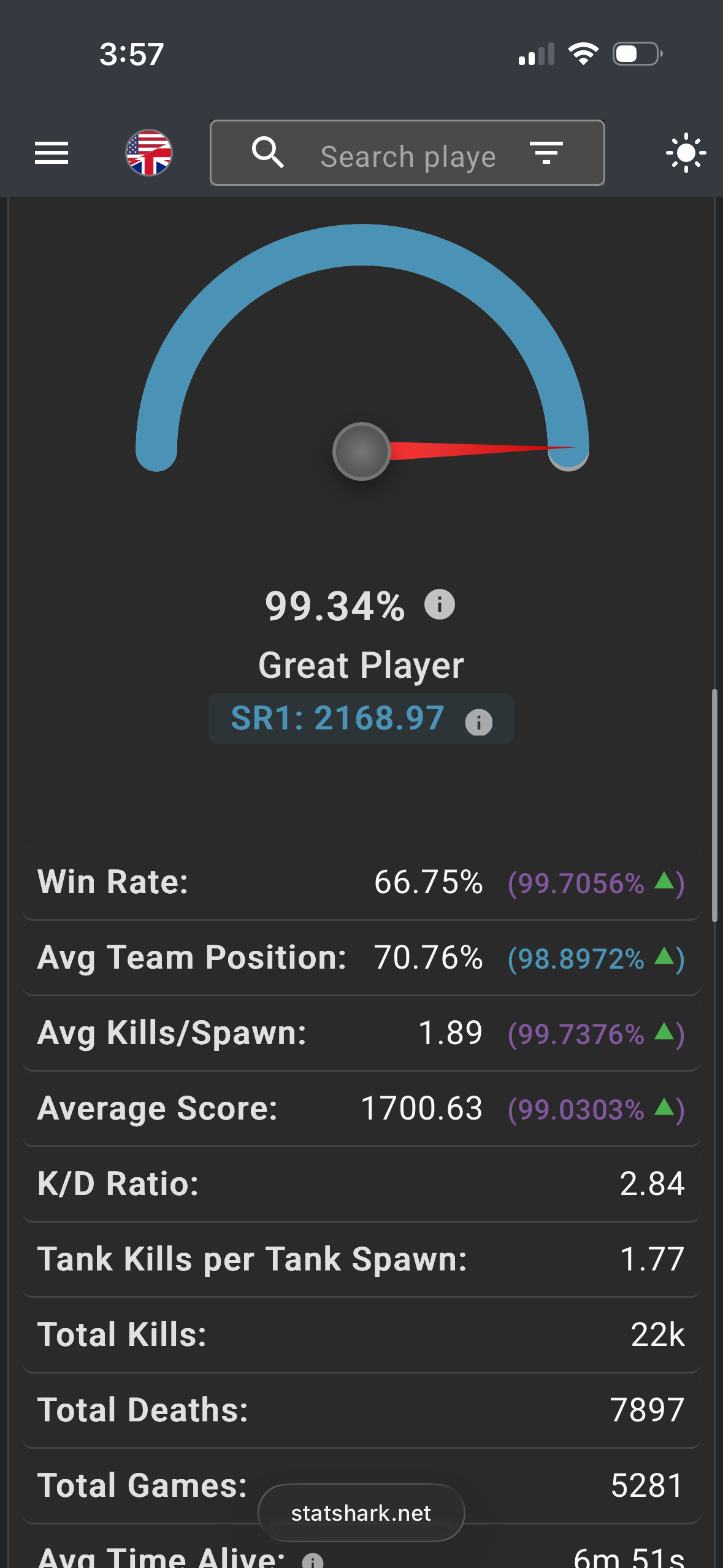This screenshot has height=1568, width=723.
Task: Show info about the 99.34% rating
Action: (x=440, y=605)
